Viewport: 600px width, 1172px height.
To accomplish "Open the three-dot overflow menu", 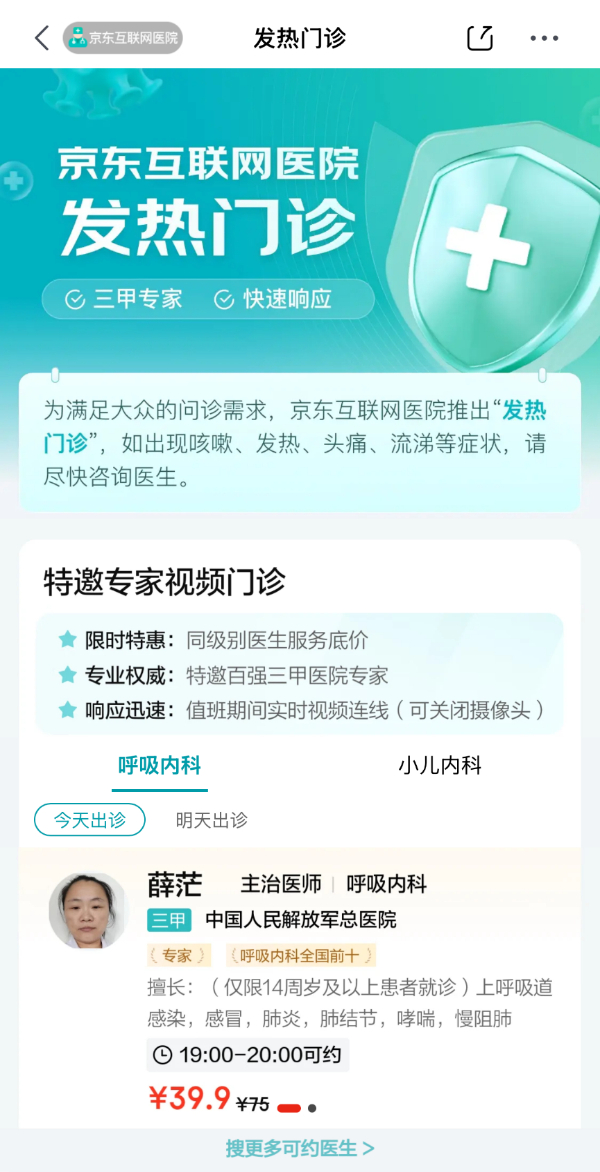I will click(544, 39).
